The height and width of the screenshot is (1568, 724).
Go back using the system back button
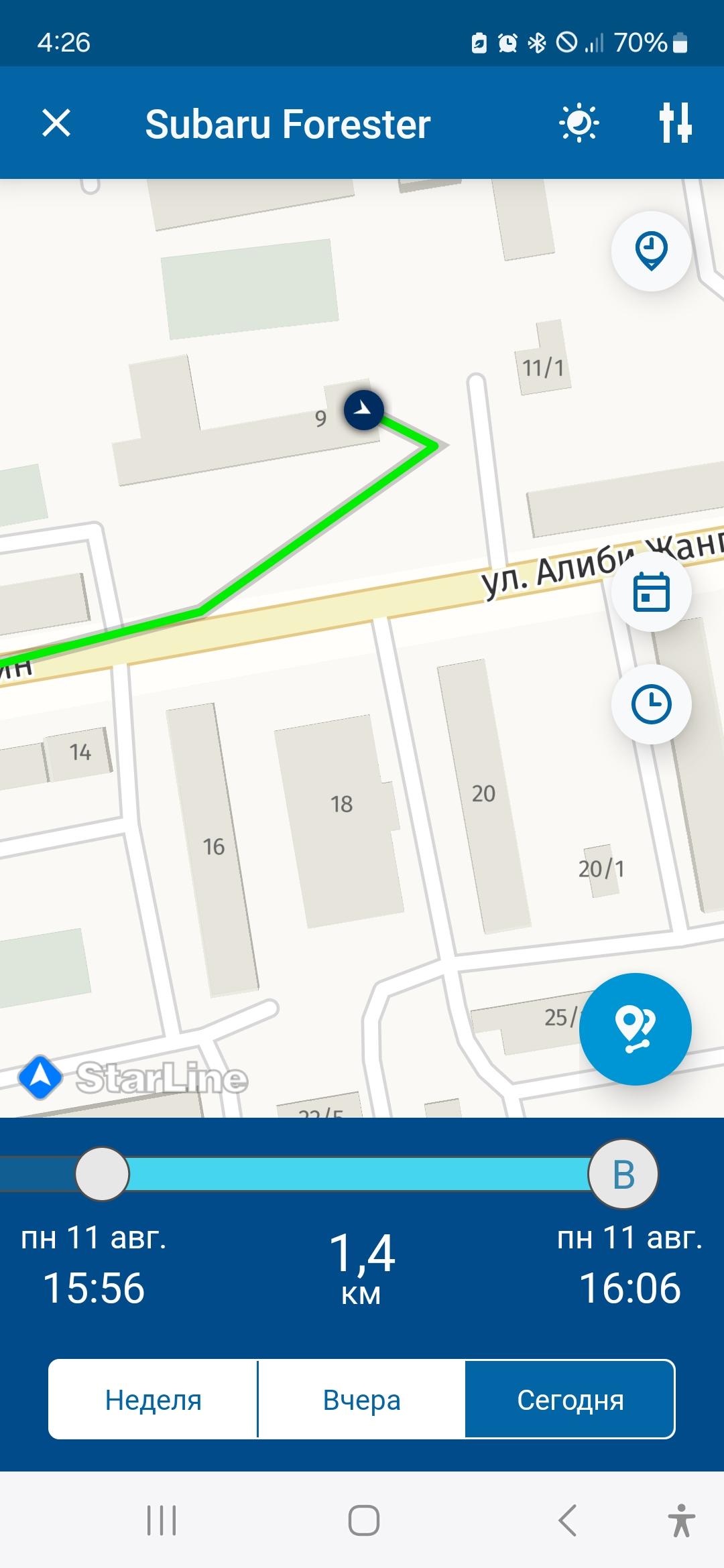click(x=567, y=1520)
